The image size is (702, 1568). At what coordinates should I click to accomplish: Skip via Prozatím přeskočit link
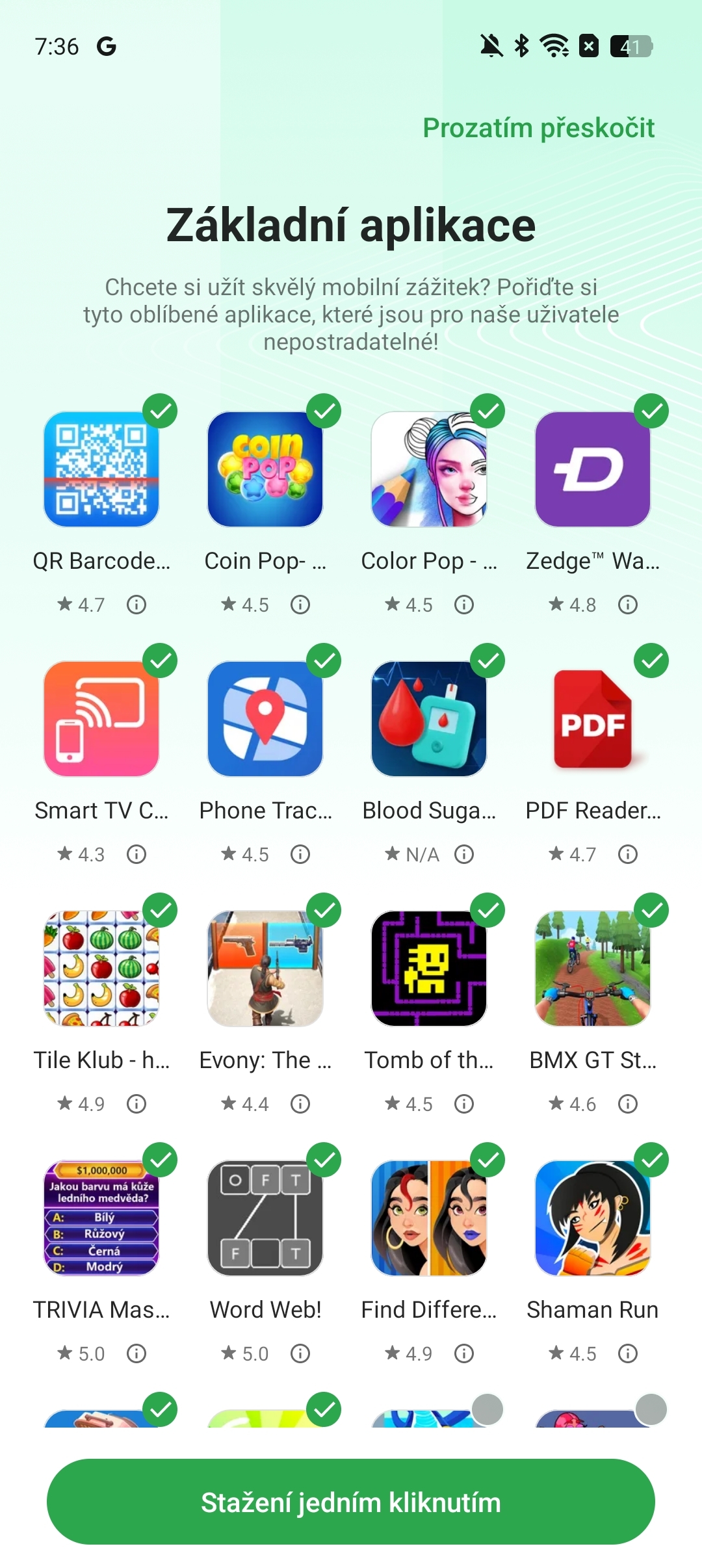538,128
